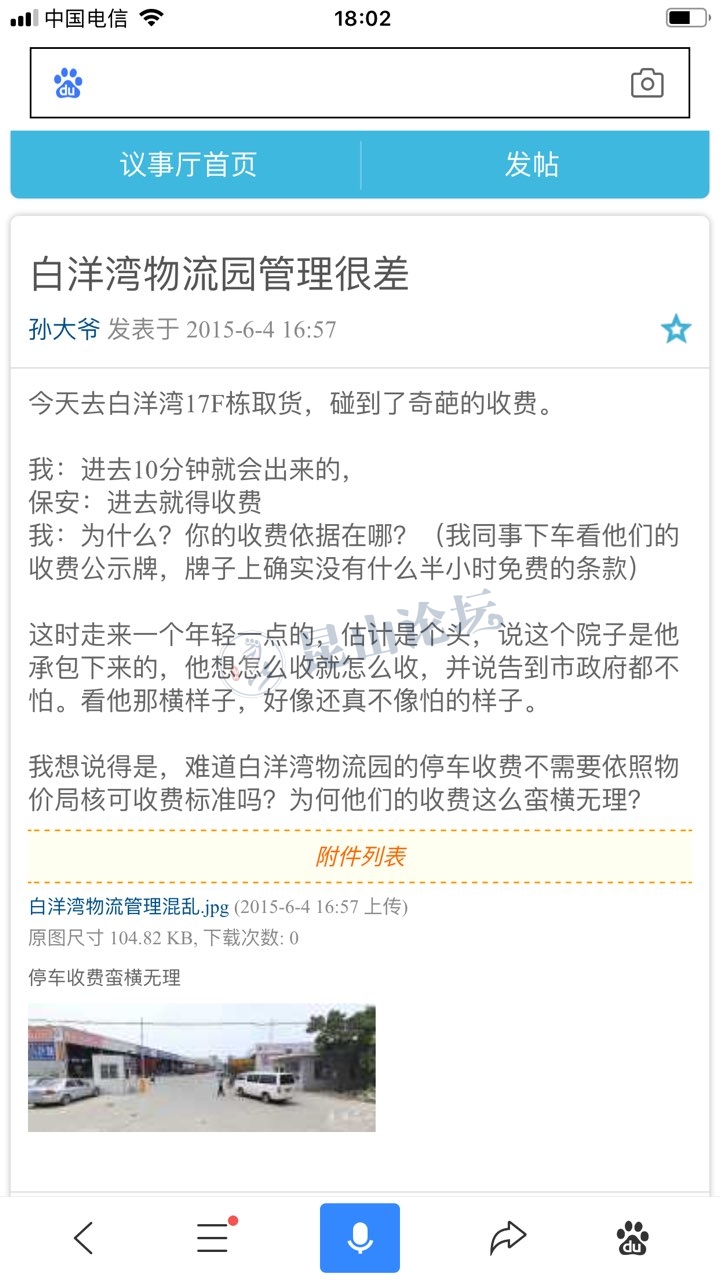Viewport: 720px width, 1280px height.
Task: View the attached parking lot photo
Action: [202, 1068]
